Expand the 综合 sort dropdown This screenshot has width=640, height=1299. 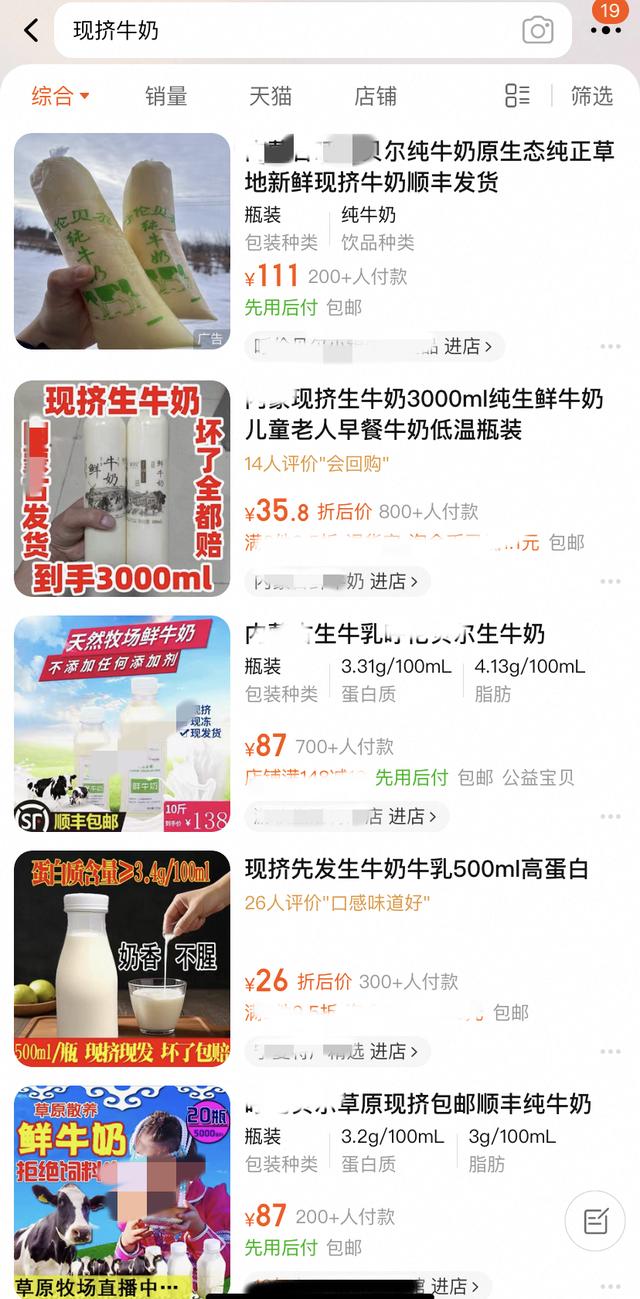(x=60, y=96)
